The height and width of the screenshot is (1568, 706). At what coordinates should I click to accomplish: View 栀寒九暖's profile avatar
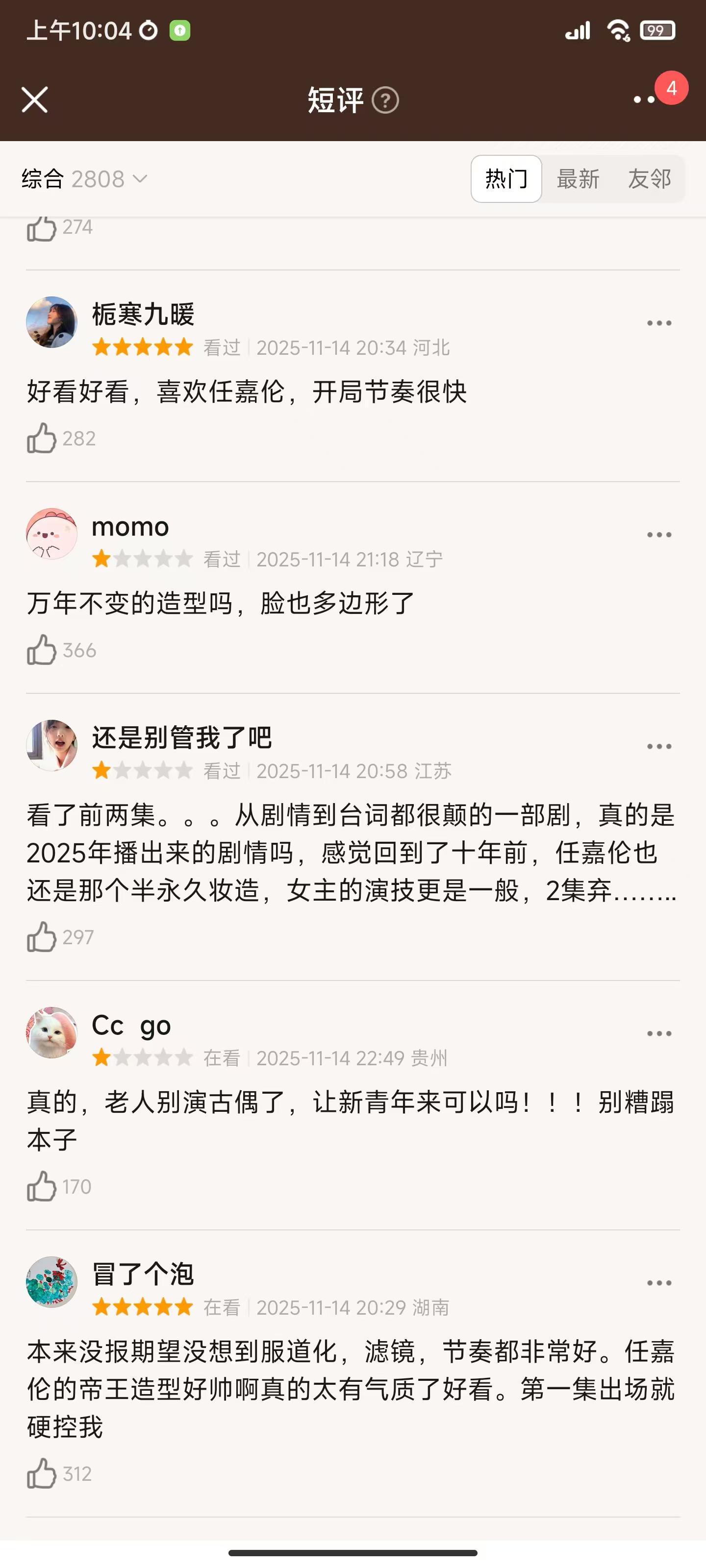[52, 322]
